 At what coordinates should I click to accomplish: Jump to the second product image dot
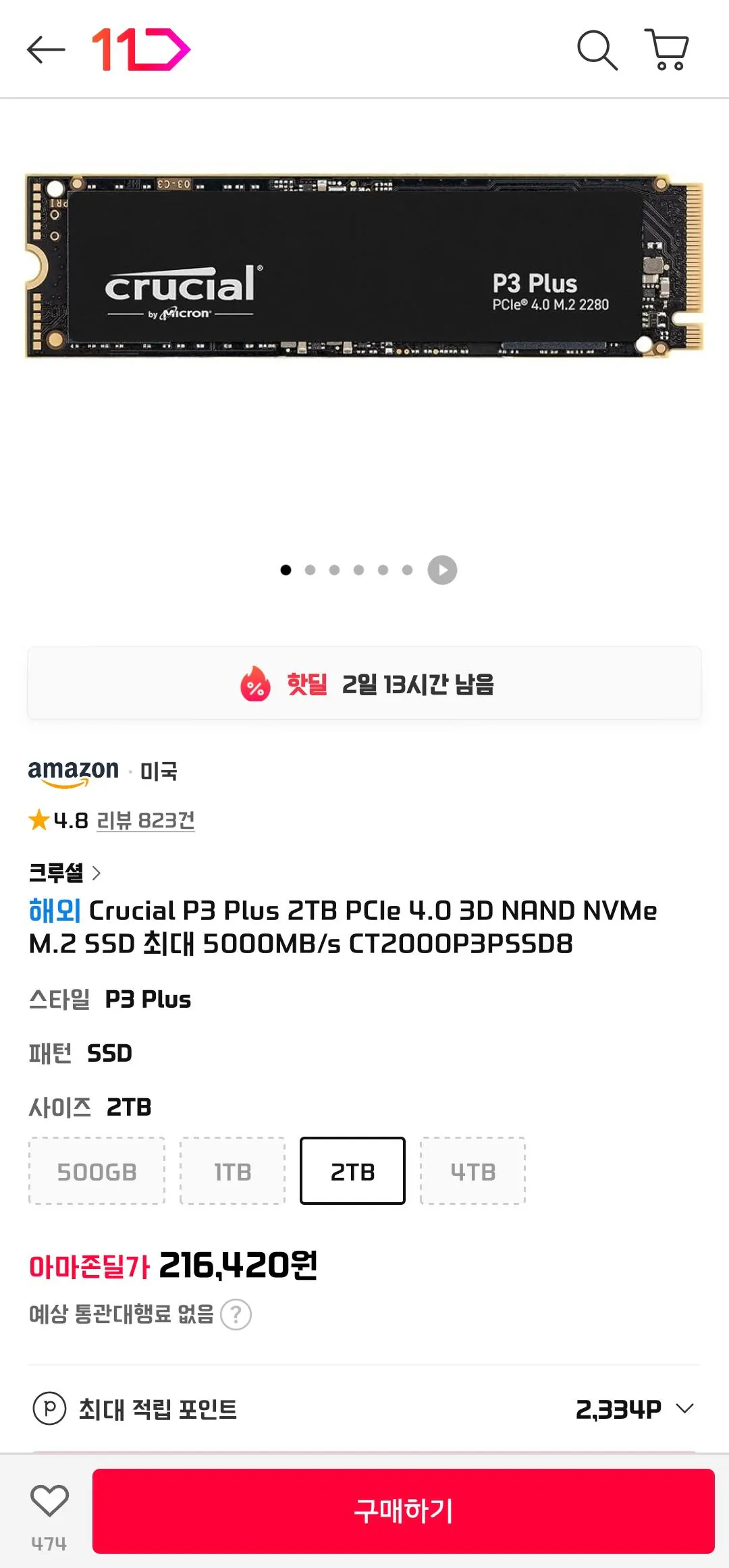click(310, 570)
